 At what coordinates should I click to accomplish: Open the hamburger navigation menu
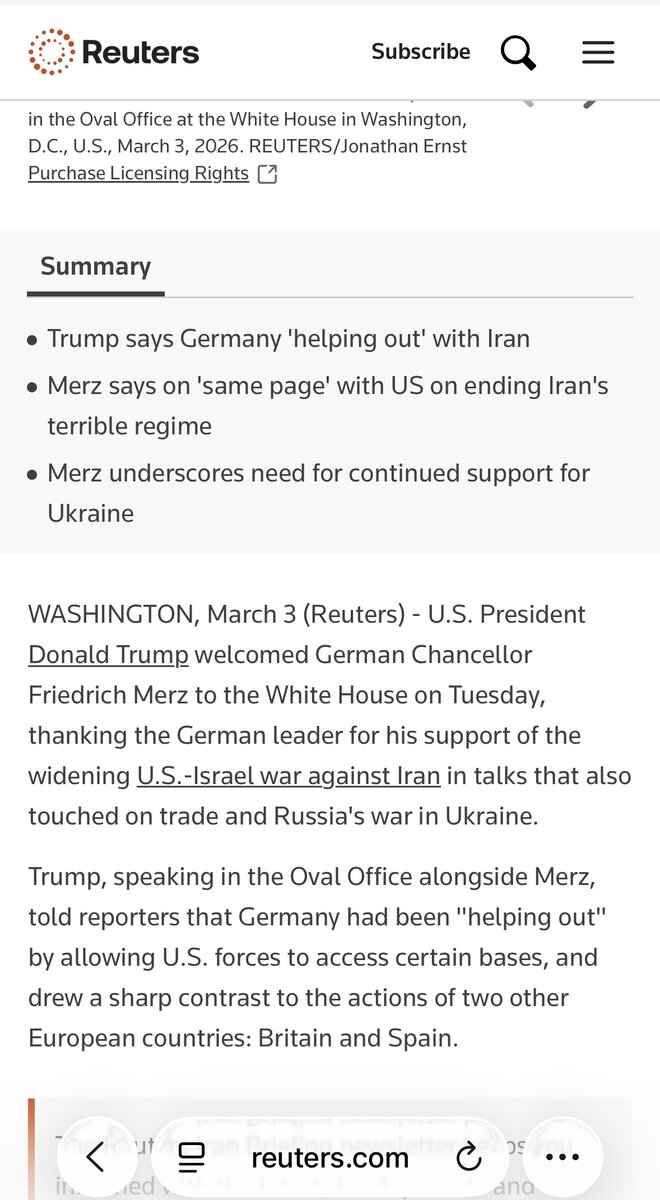pos(598,52)
